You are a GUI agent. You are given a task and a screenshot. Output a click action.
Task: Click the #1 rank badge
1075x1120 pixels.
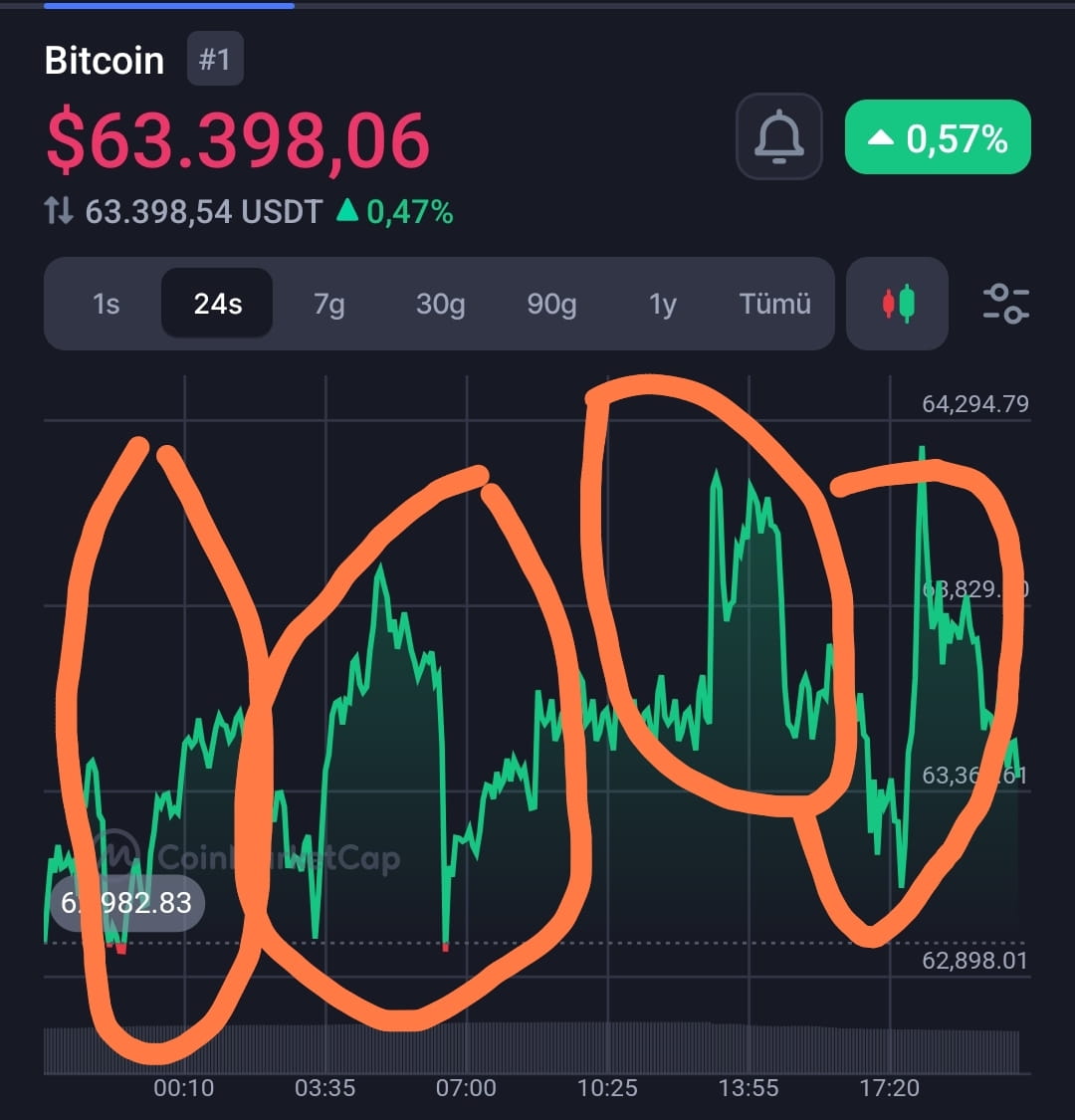tap(215, 59)
